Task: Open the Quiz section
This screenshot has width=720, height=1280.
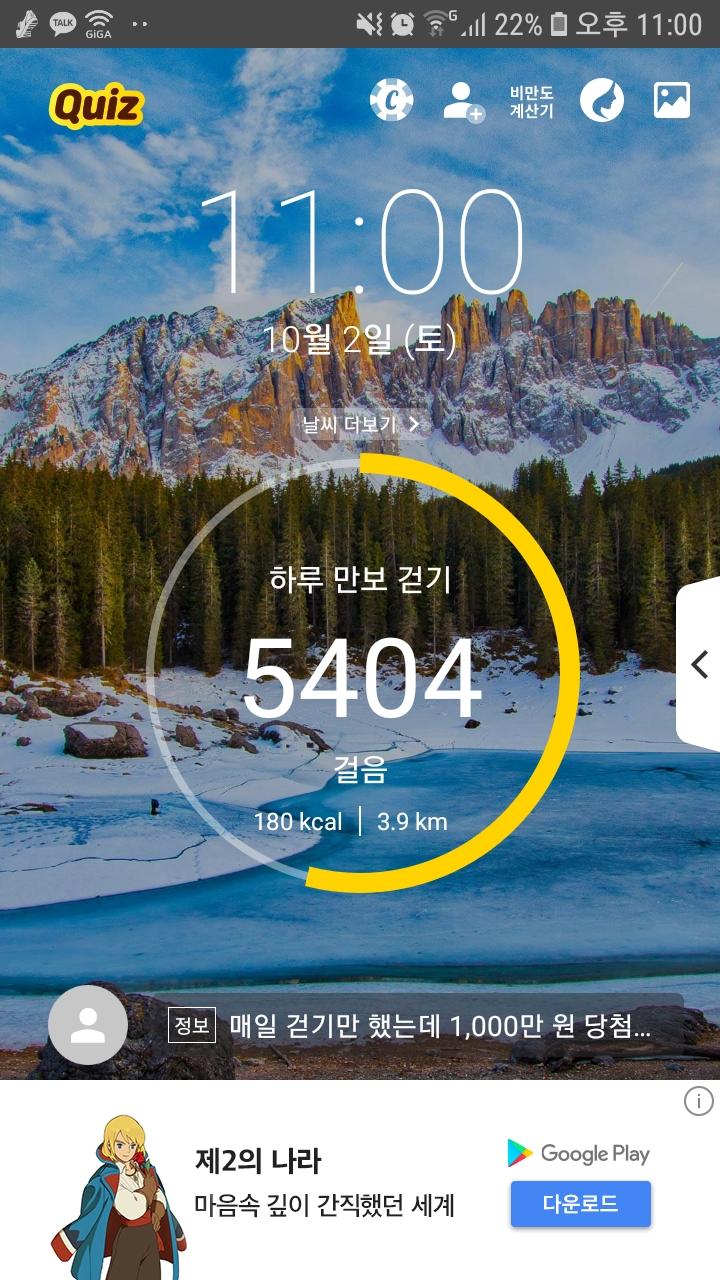Action: [x=97, y=105]
